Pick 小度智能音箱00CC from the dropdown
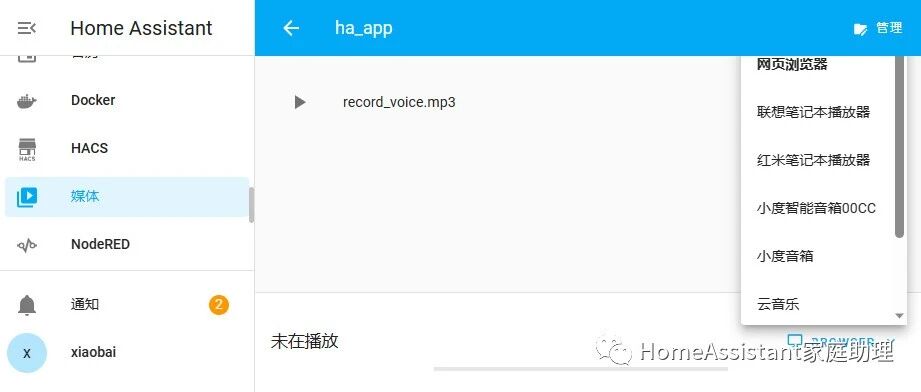This screenshot has height=392, width=921. coord(817,208)
